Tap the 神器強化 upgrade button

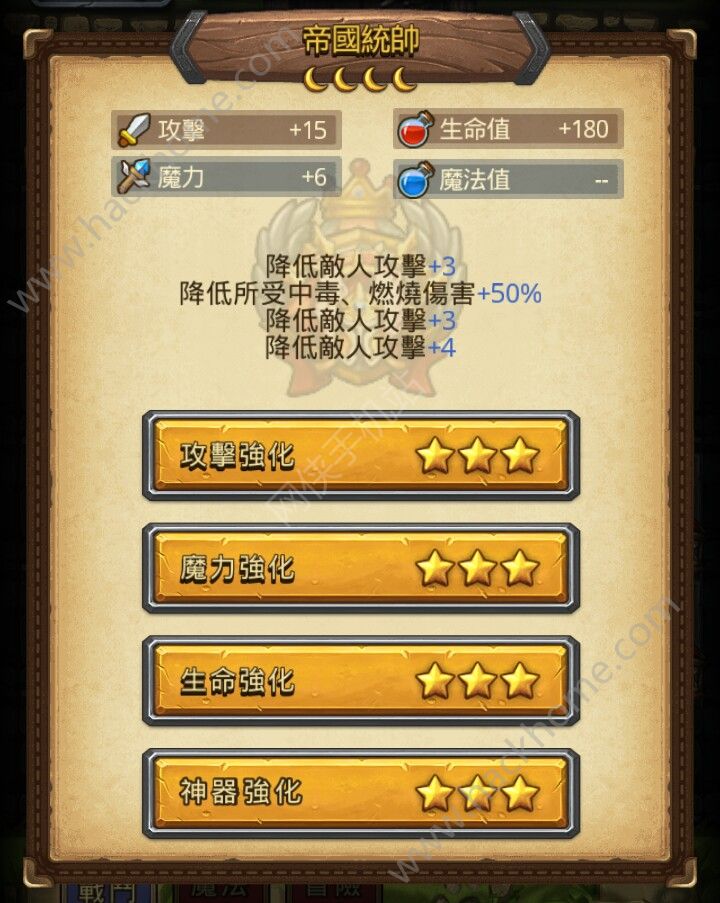pos(360,793)
